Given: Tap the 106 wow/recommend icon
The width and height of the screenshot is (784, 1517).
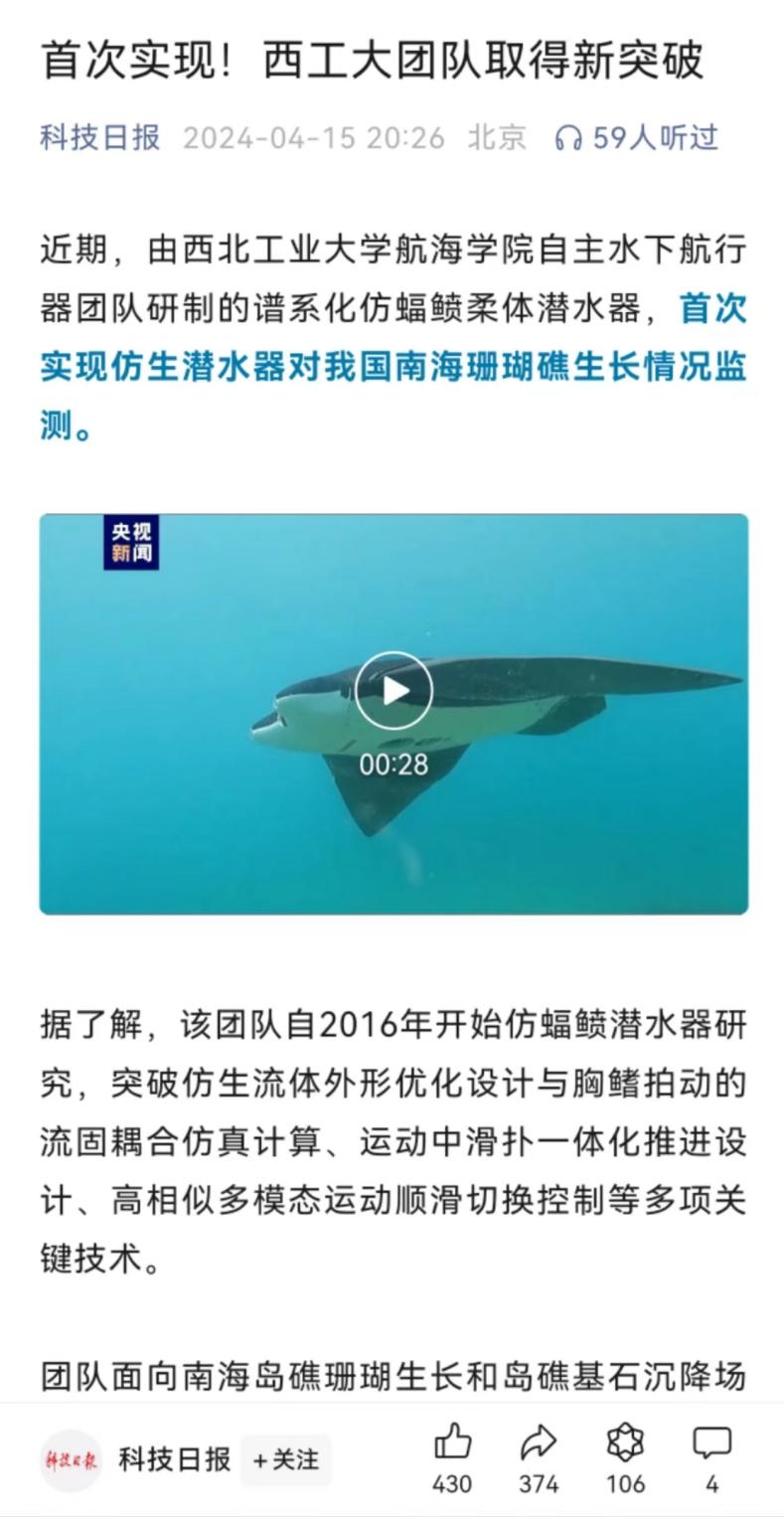Looking at the screenshot, I should (625, 1442).
